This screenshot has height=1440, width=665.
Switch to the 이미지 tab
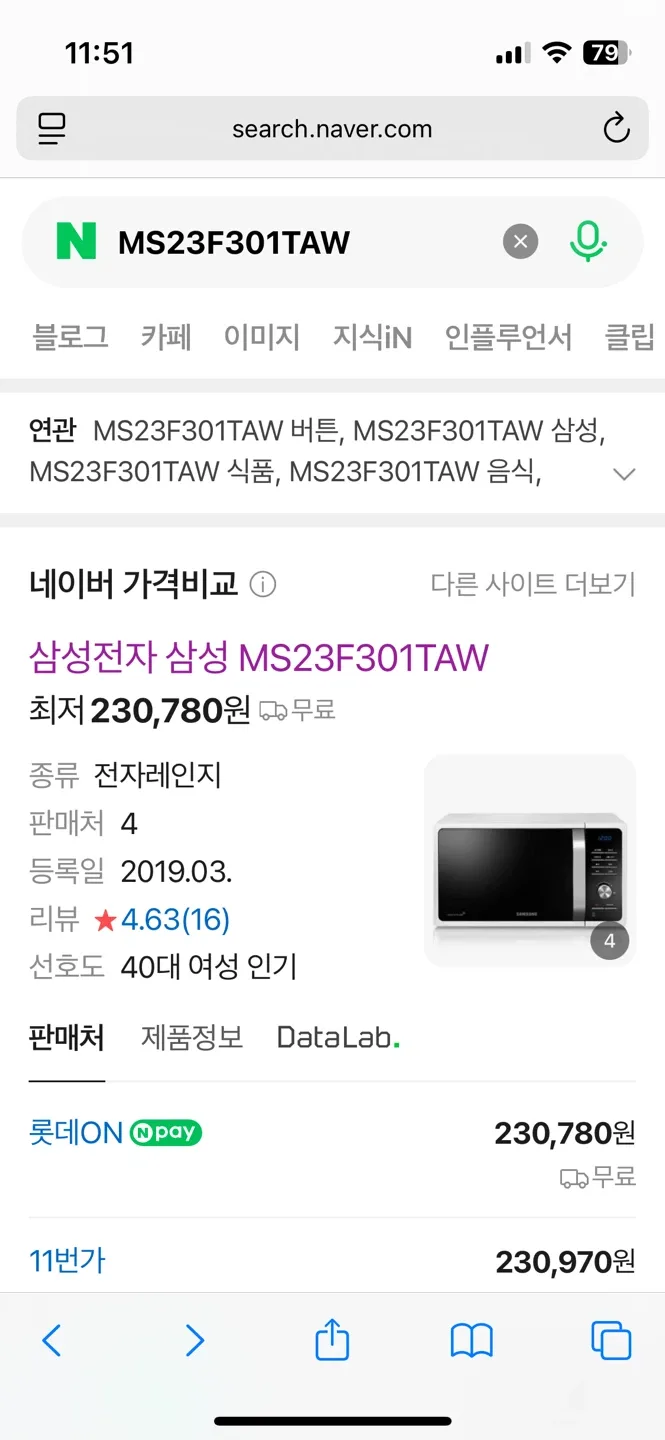pyautogui.click(x=261, y=337)
